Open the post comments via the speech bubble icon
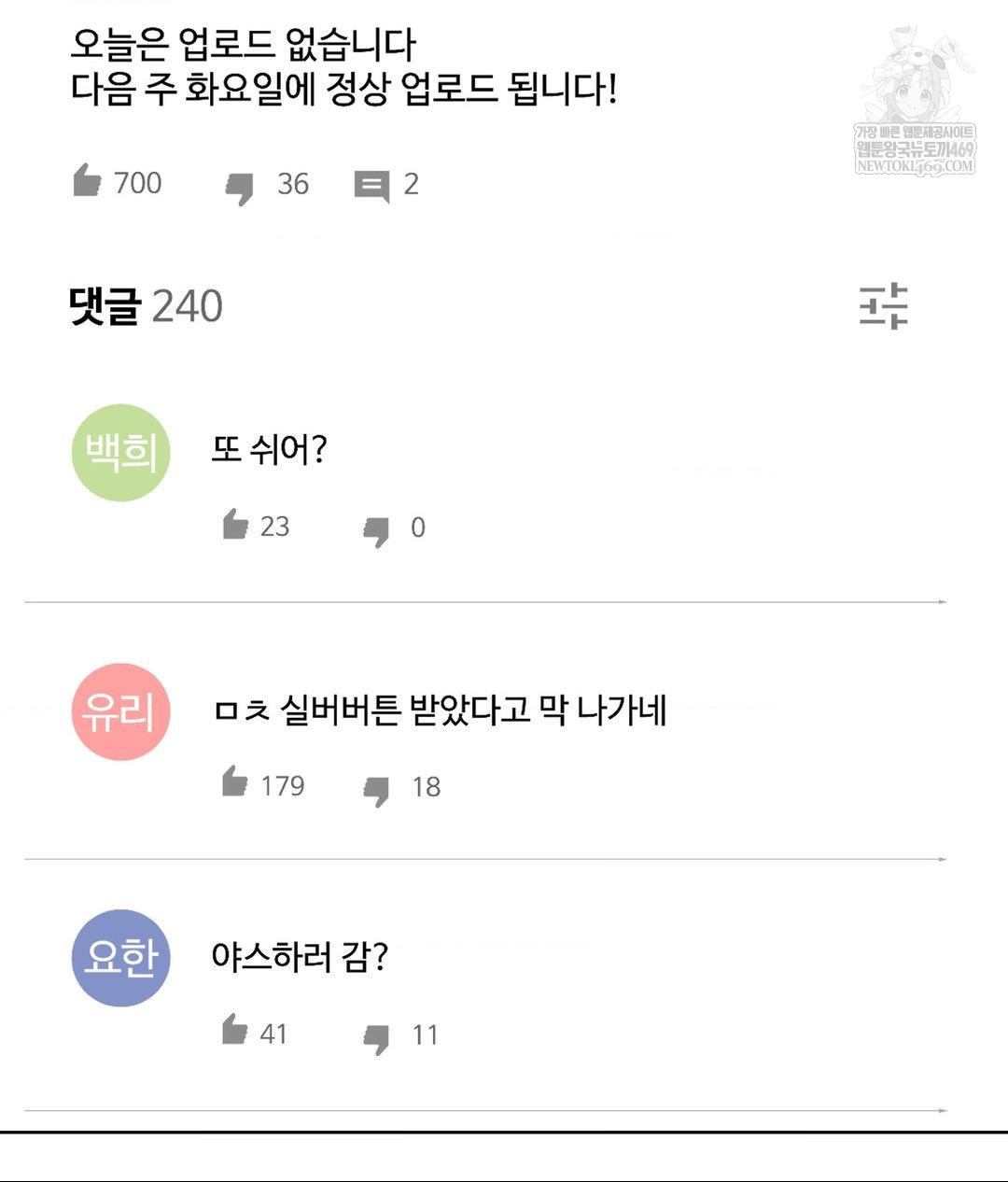This screenshot has height=1182, width=1008. click(372, 185)
